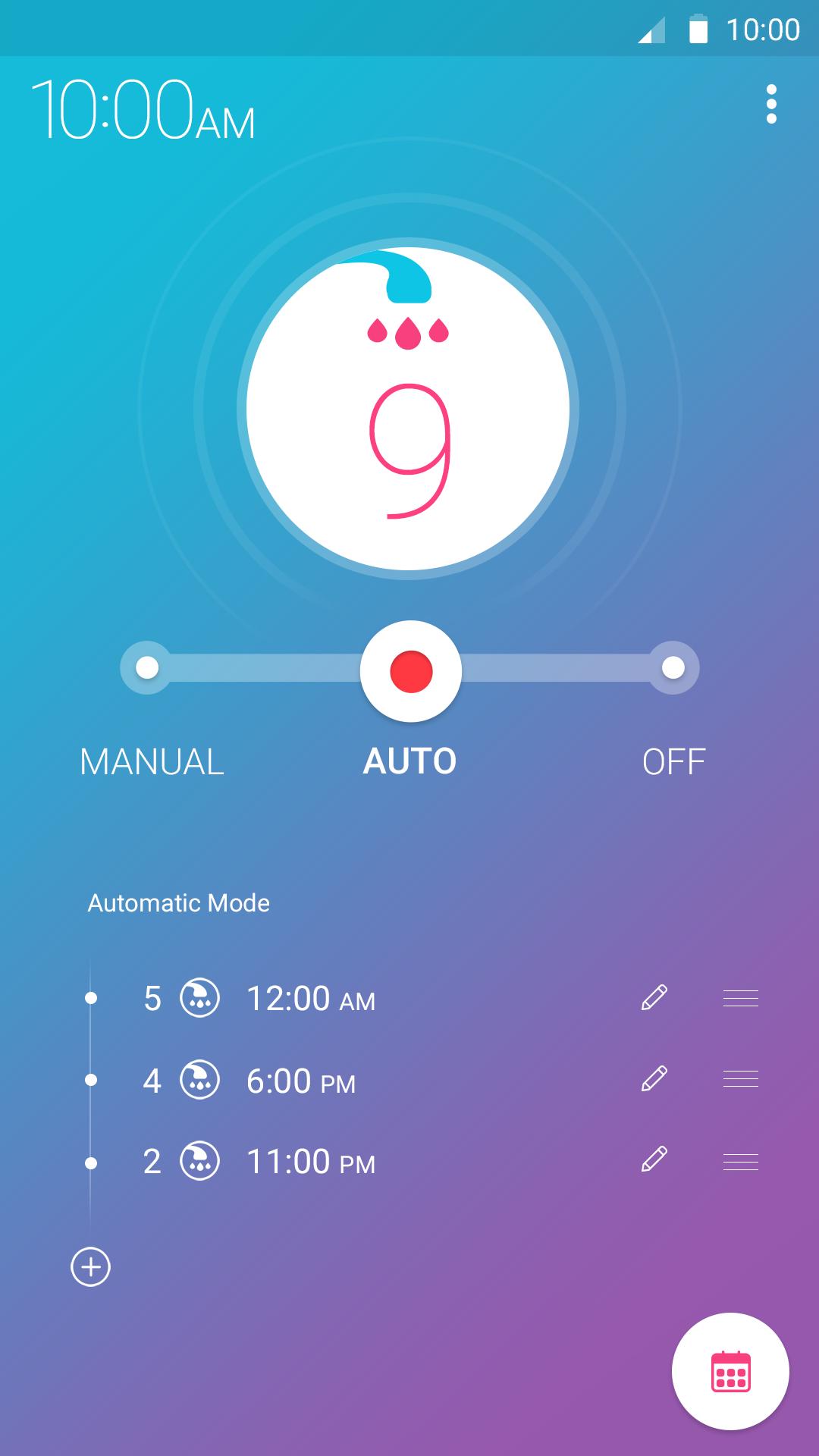Open the 12:00 AM schedule row

(309, 999)
